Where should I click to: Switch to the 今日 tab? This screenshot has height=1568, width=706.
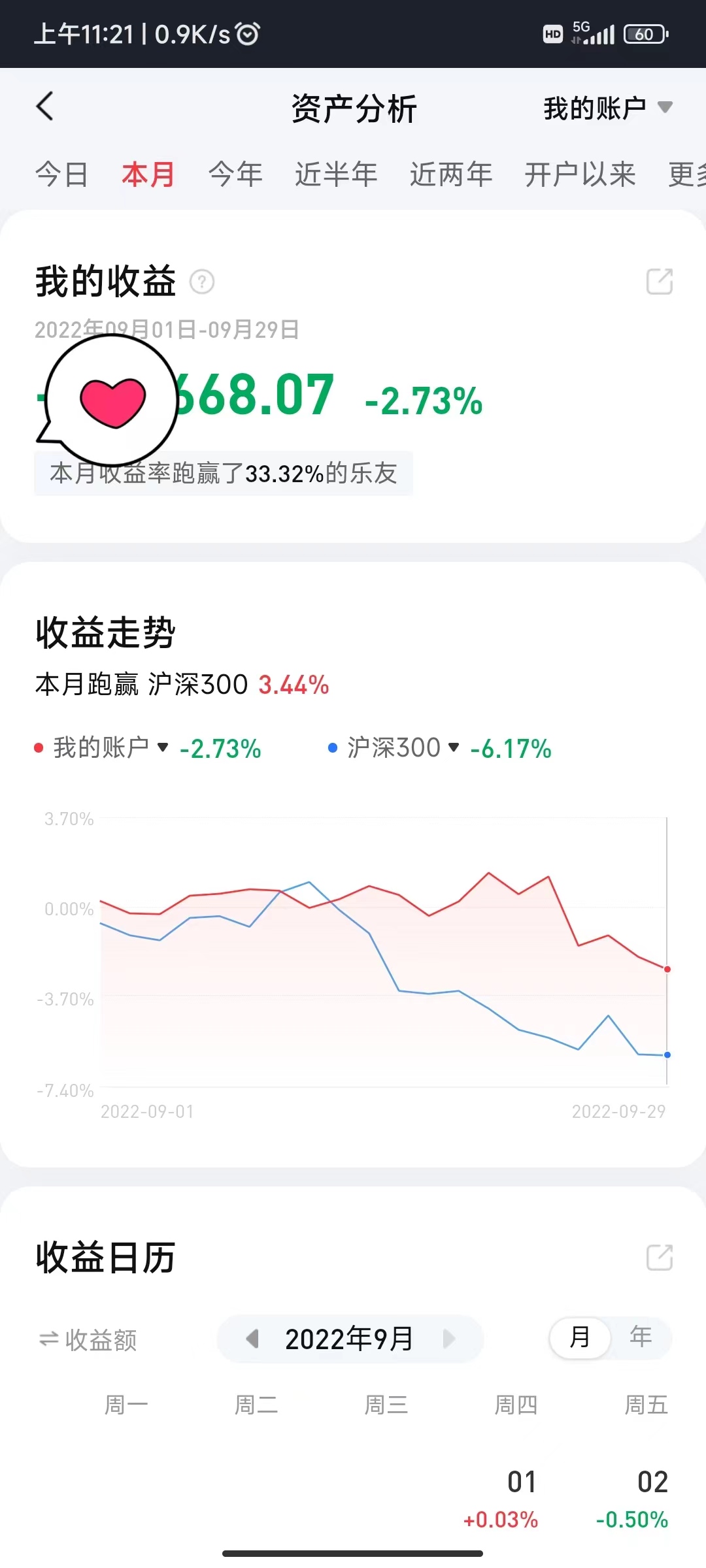tap(62, 174)
